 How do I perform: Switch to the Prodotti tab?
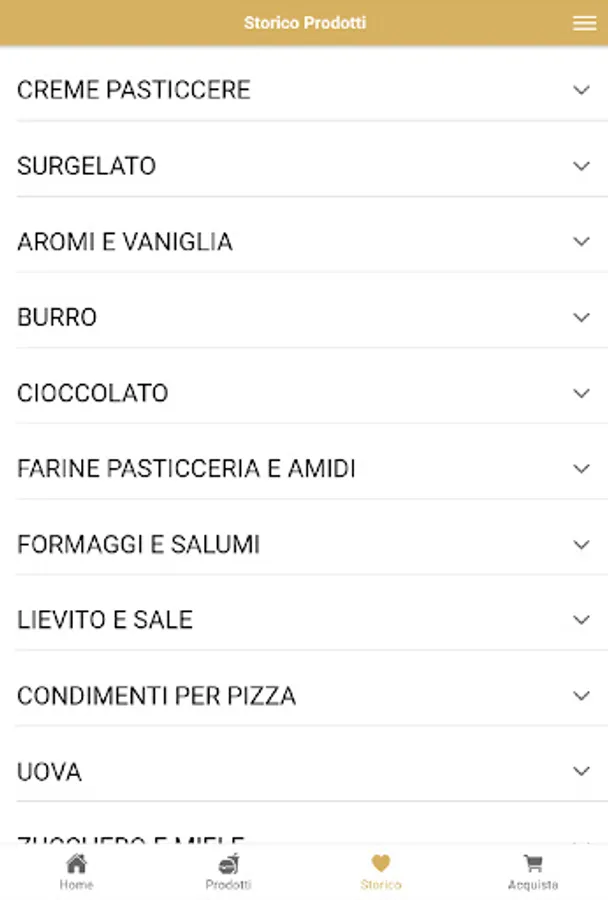click(x=228, y=871)
